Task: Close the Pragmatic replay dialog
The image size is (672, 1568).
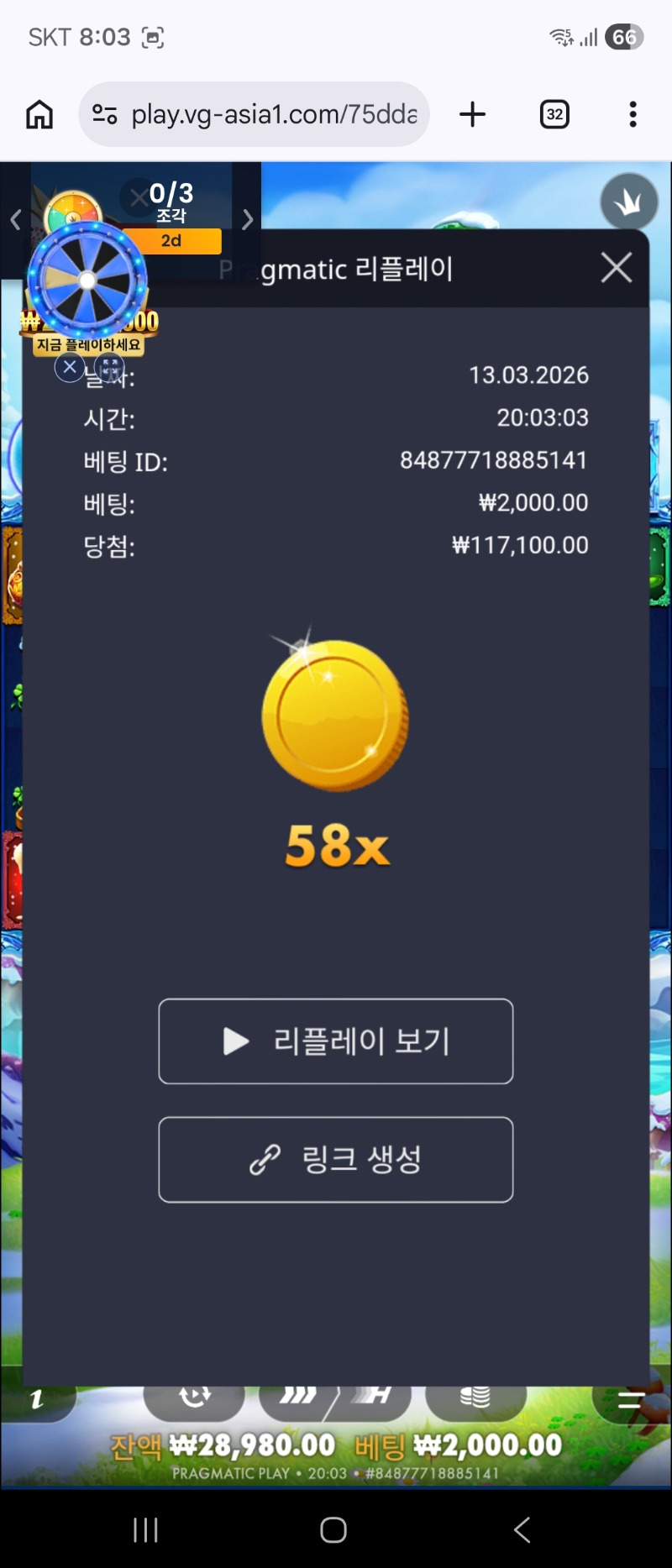Action: [x=617, y=268]
